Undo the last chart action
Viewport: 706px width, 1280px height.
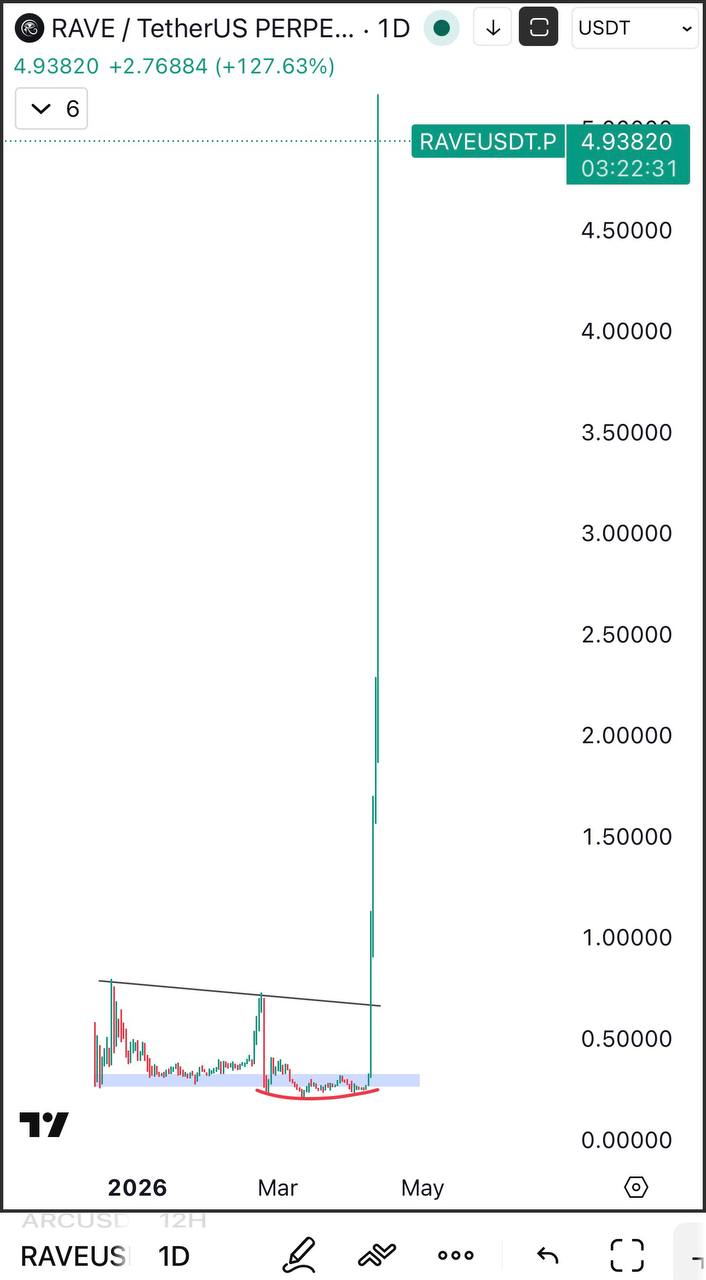[547, 1255]
